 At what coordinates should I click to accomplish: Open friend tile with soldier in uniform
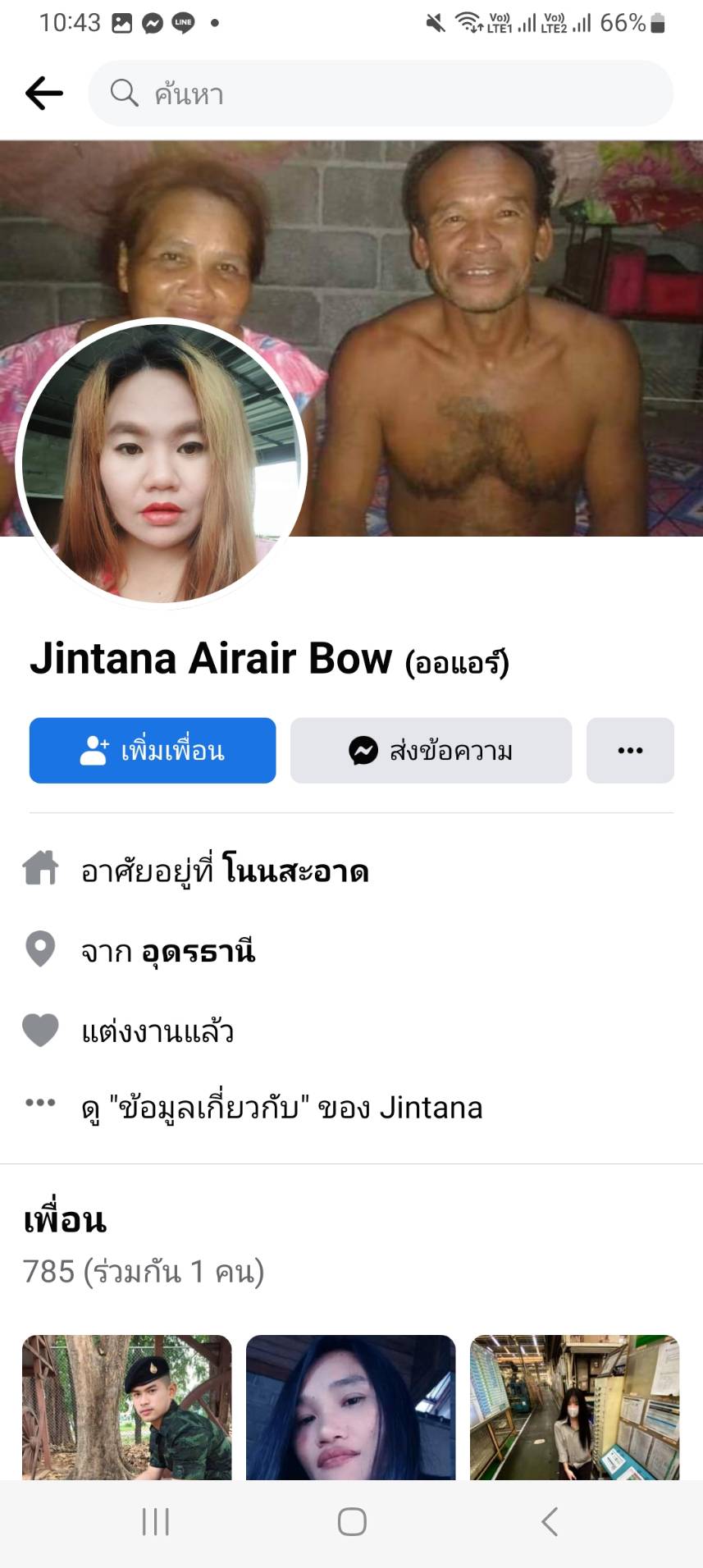127,1409
